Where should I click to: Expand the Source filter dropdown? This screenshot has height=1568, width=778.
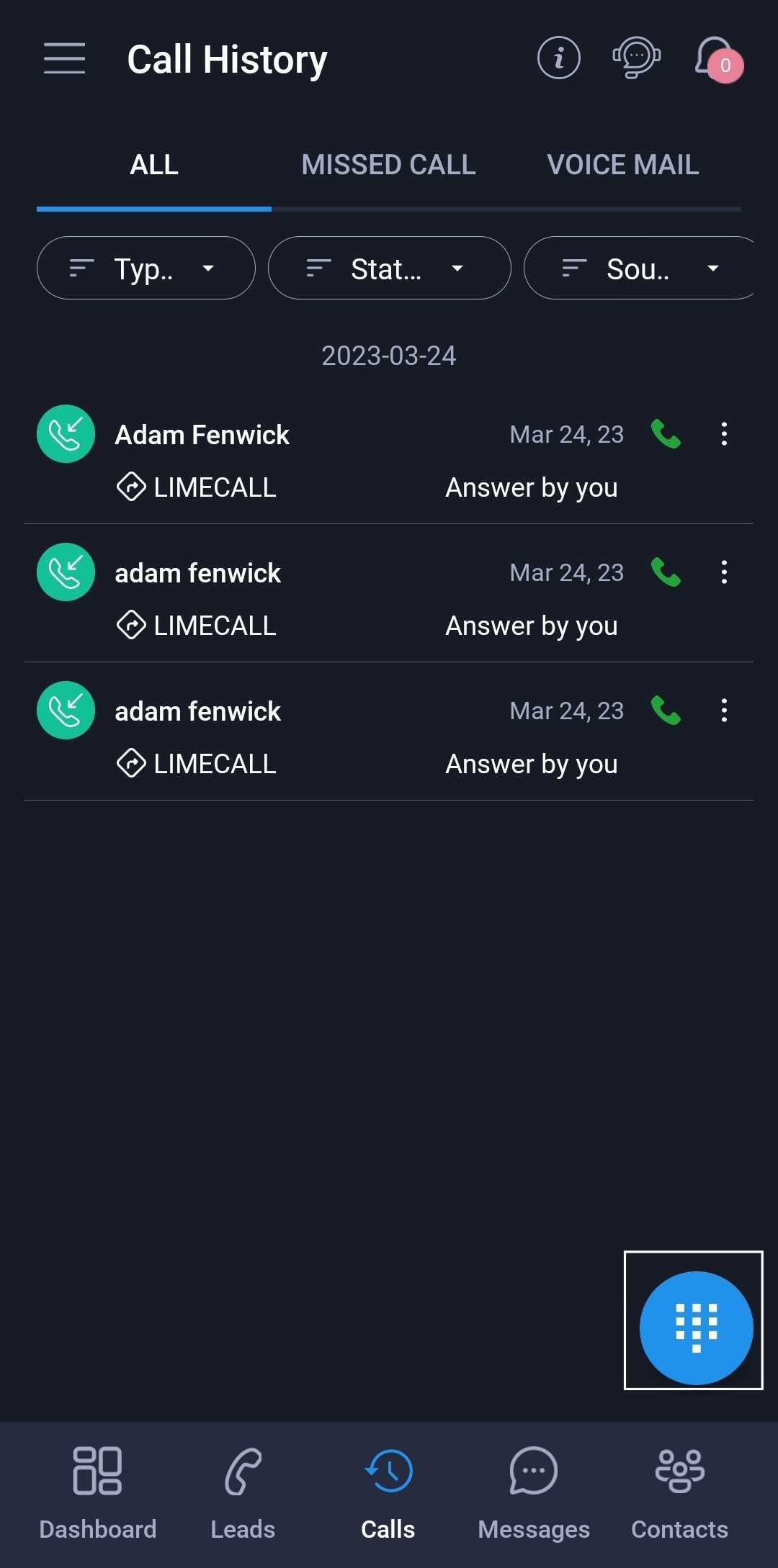pos(639,268)
